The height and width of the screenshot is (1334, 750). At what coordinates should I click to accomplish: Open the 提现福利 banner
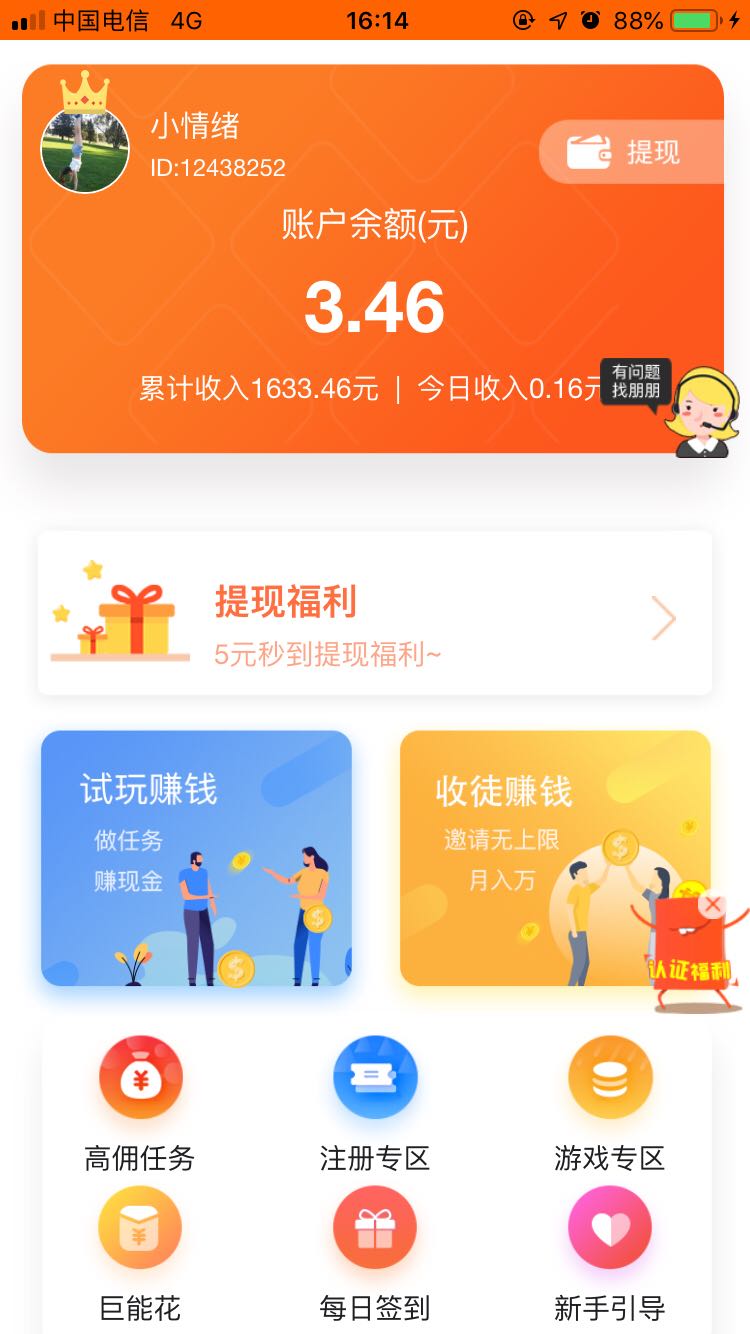coord(375,614)
